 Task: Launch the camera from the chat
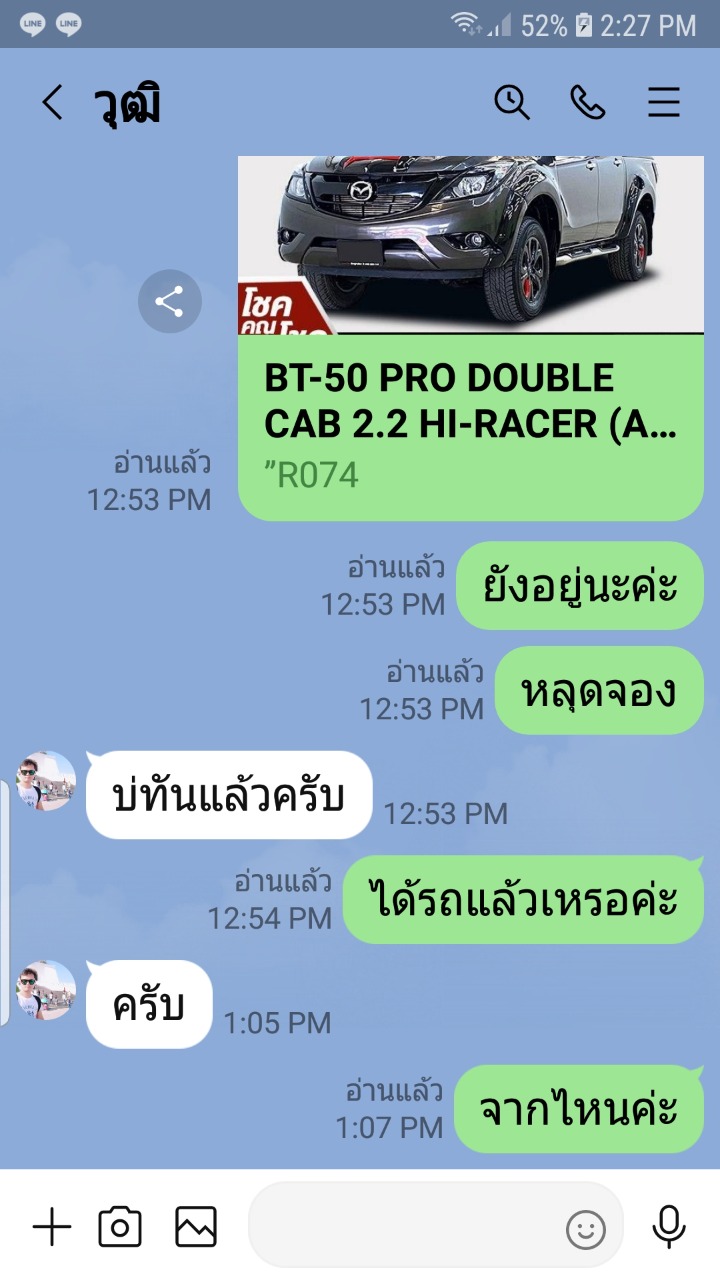tap(120, 1226)
